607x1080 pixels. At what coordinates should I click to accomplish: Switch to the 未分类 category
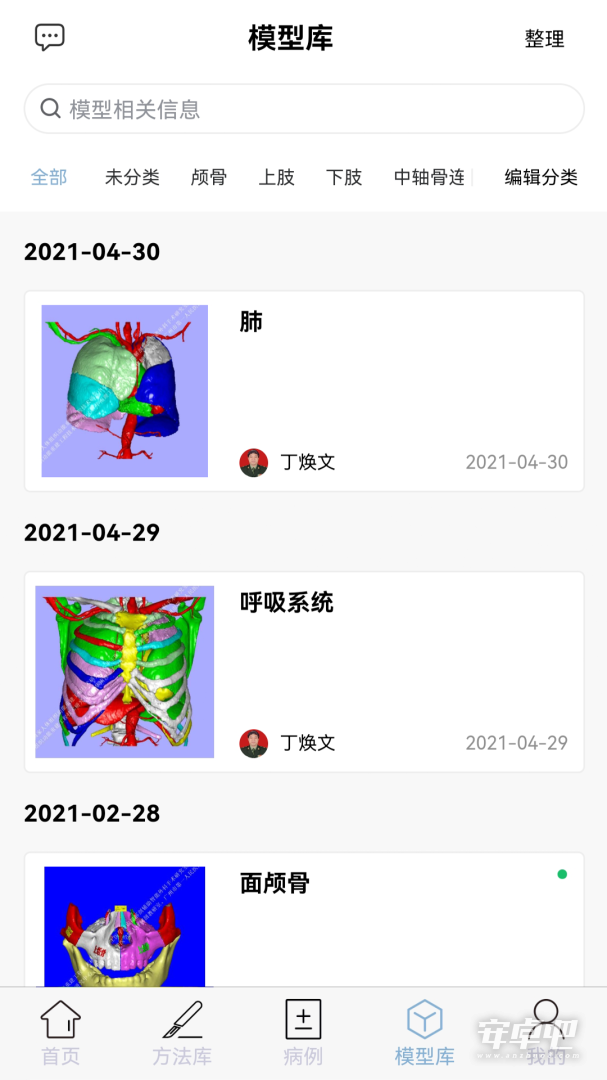click(132, 177)
